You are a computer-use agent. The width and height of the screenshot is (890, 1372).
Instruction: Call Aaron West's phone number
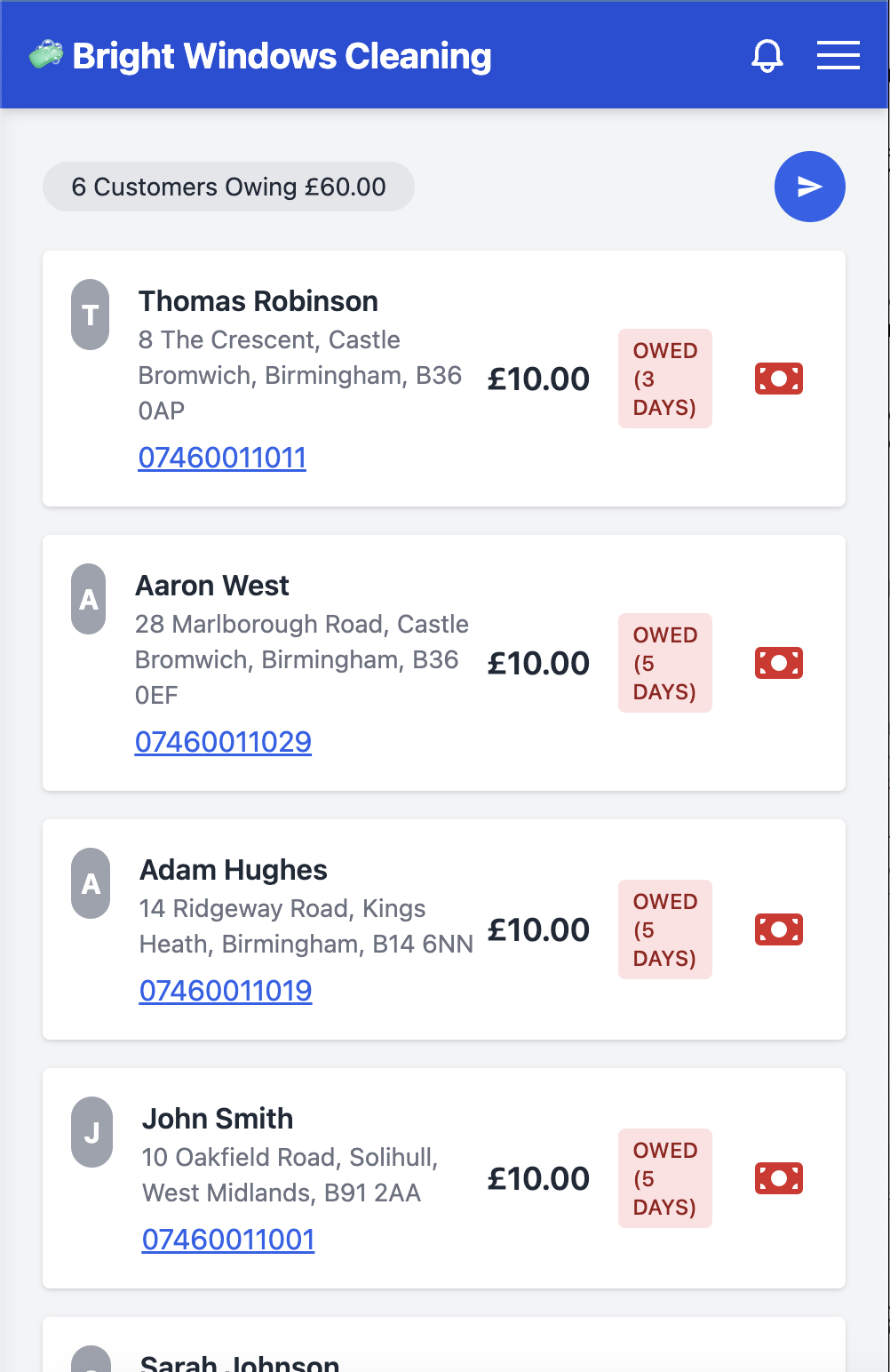(224, 741)
